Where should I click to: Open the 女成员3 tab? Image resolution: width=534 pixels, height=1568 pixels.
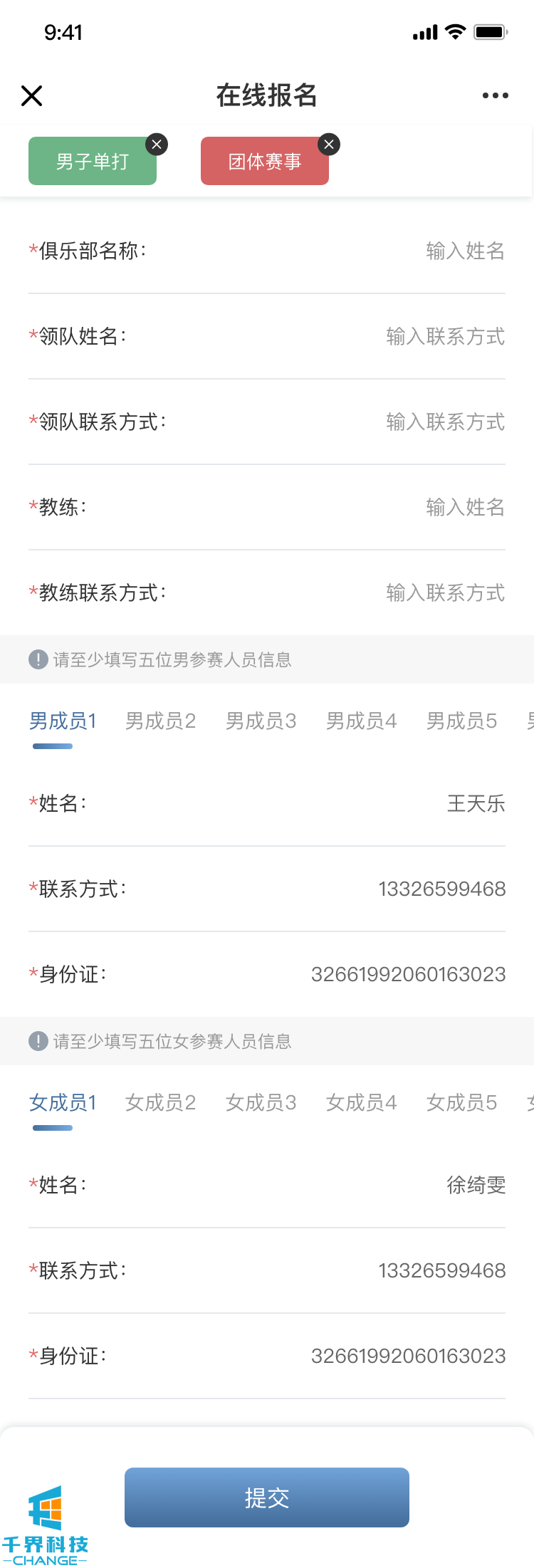[x=261, y=1103]
